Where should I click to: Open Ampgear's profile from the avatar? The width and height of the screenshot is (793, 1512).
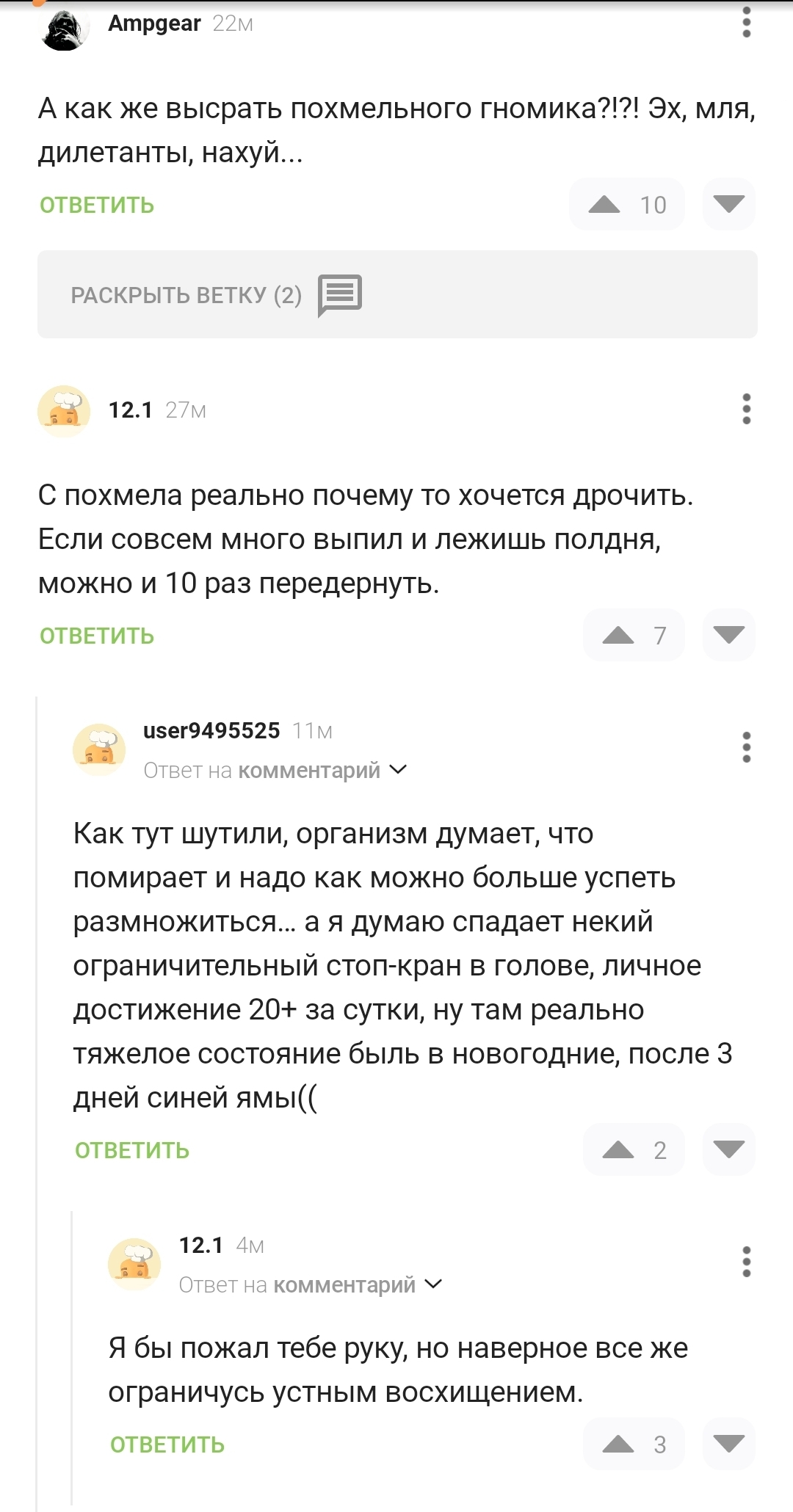tap(64, 26)
